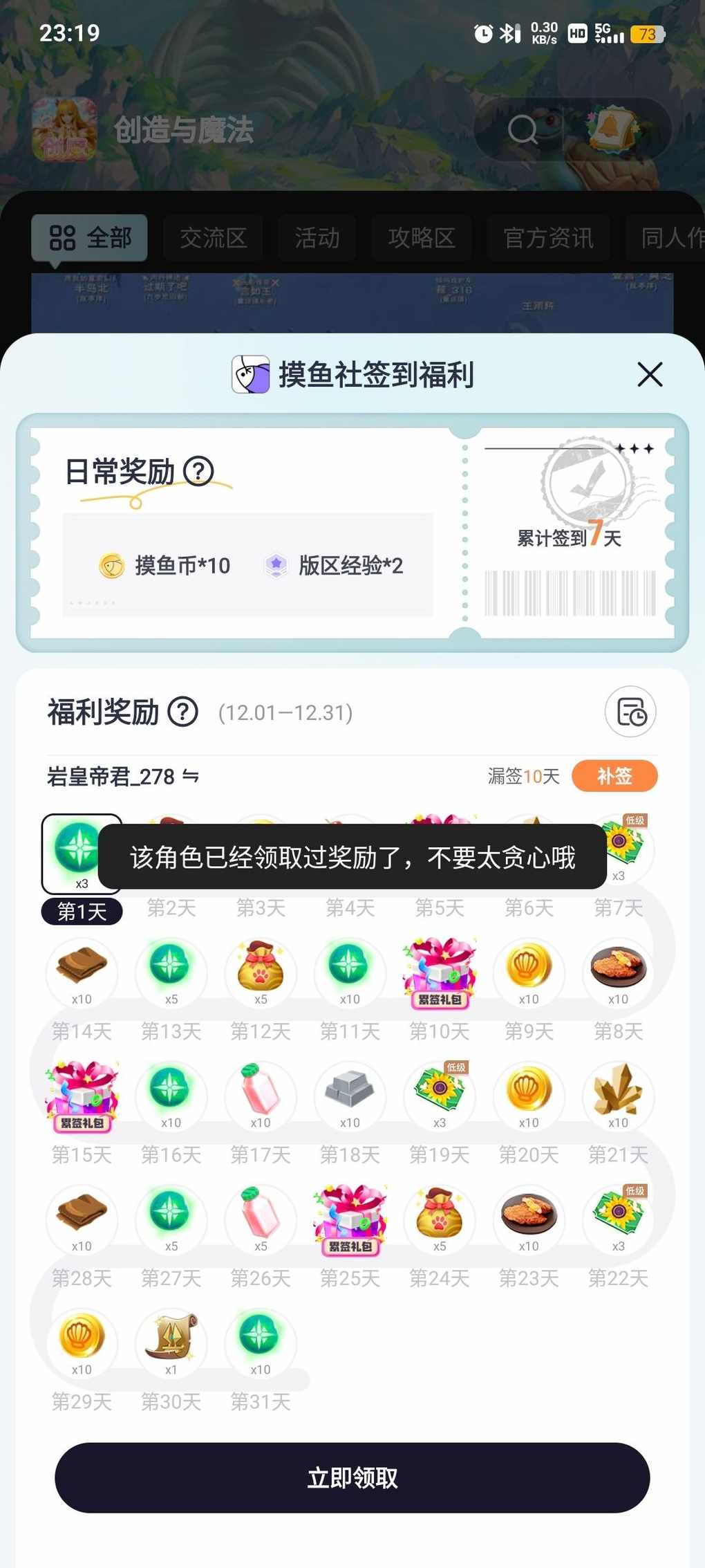View the 第21天 crystal reward
This screenshot has height=1568, width=705.
618,1096
